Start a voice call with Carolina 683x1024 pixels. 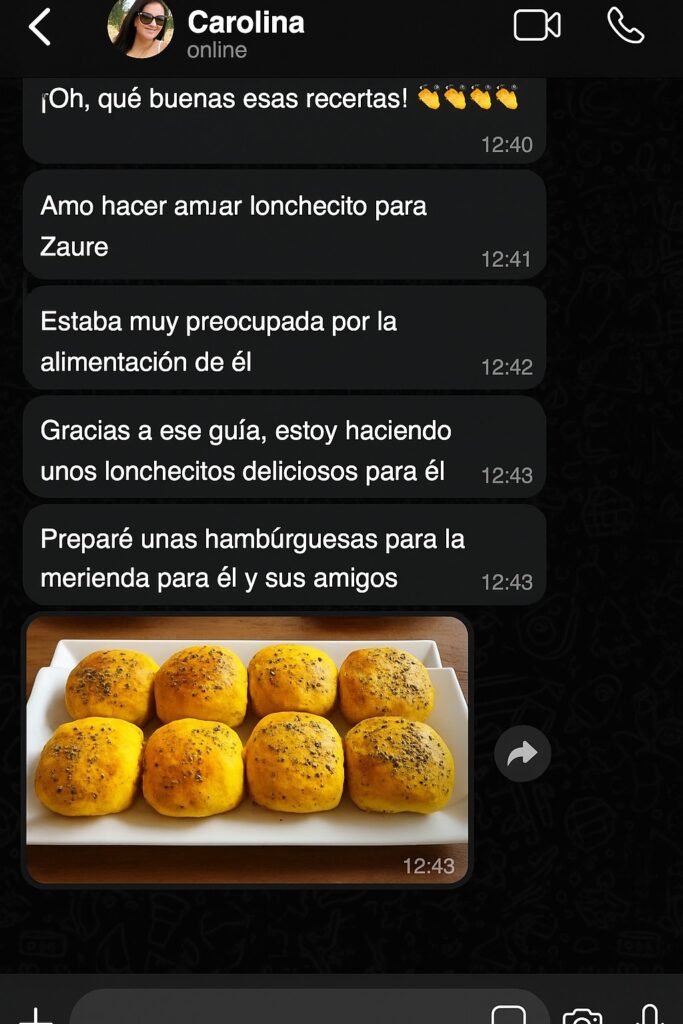tap(626, 26)
